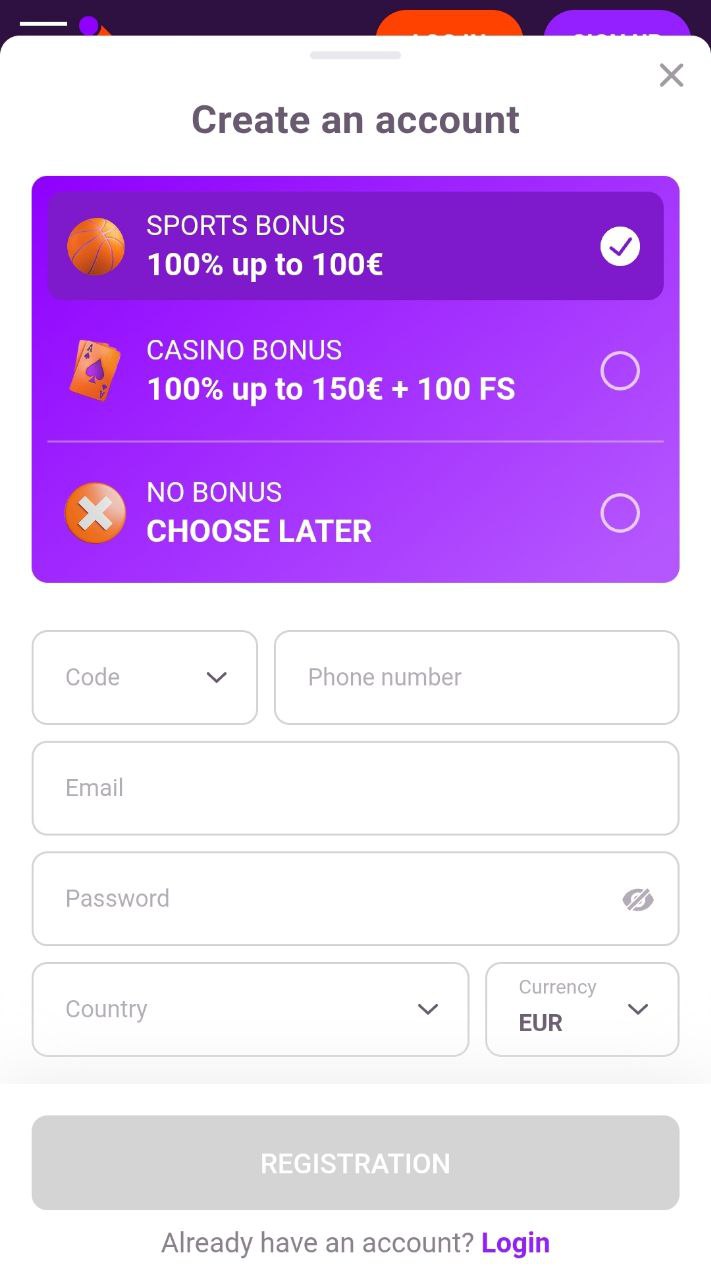Focus the Phone number field

(477, 677)
